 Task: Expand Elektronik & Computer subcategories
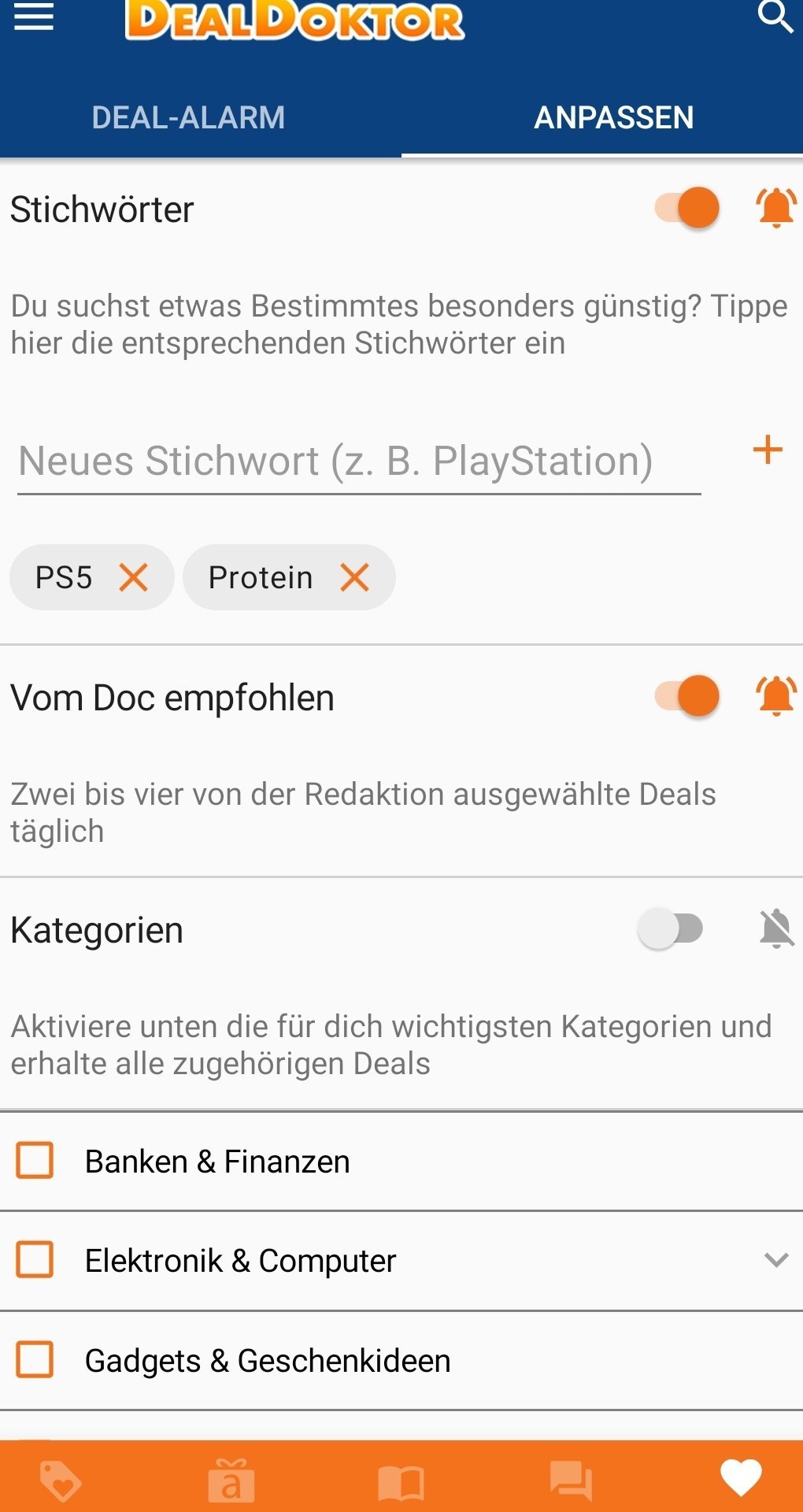click(776, 1260)
